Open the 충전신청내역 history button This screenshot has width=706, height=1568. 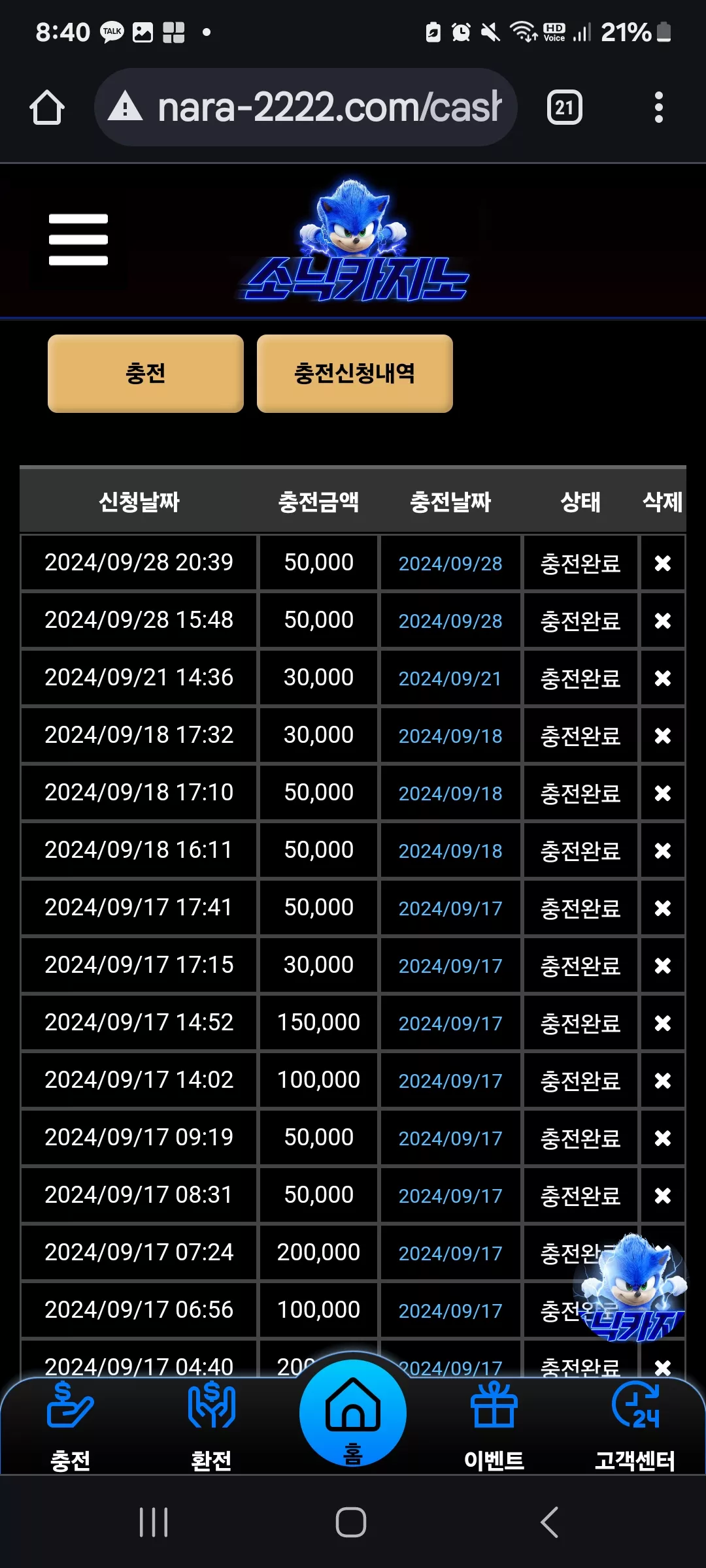pyautogui.click(x=355, y=374)
